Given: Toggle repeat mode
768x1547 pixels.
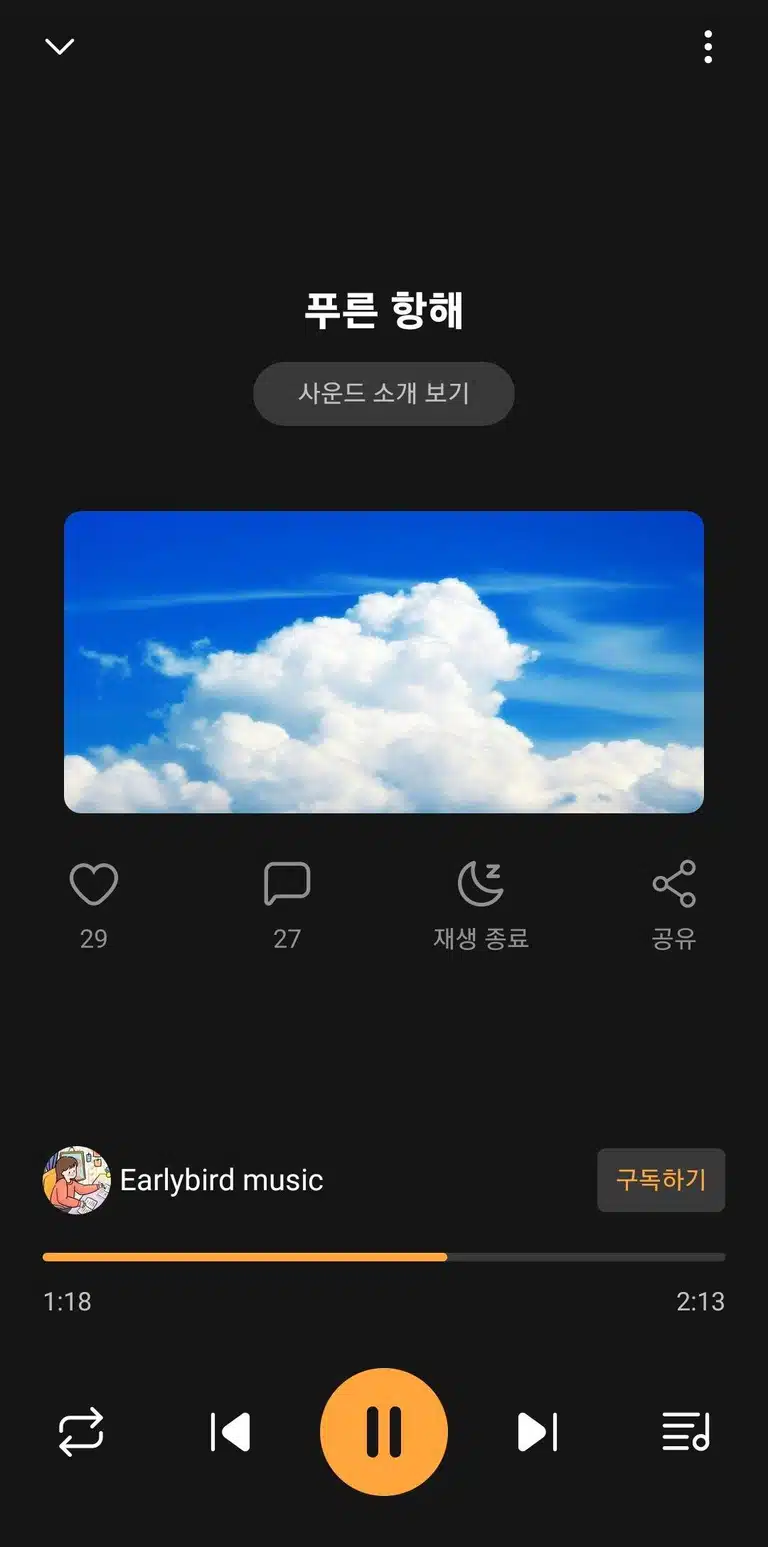Looking at the screenshot, I should pyautogui.click(x=81, y=1432).
